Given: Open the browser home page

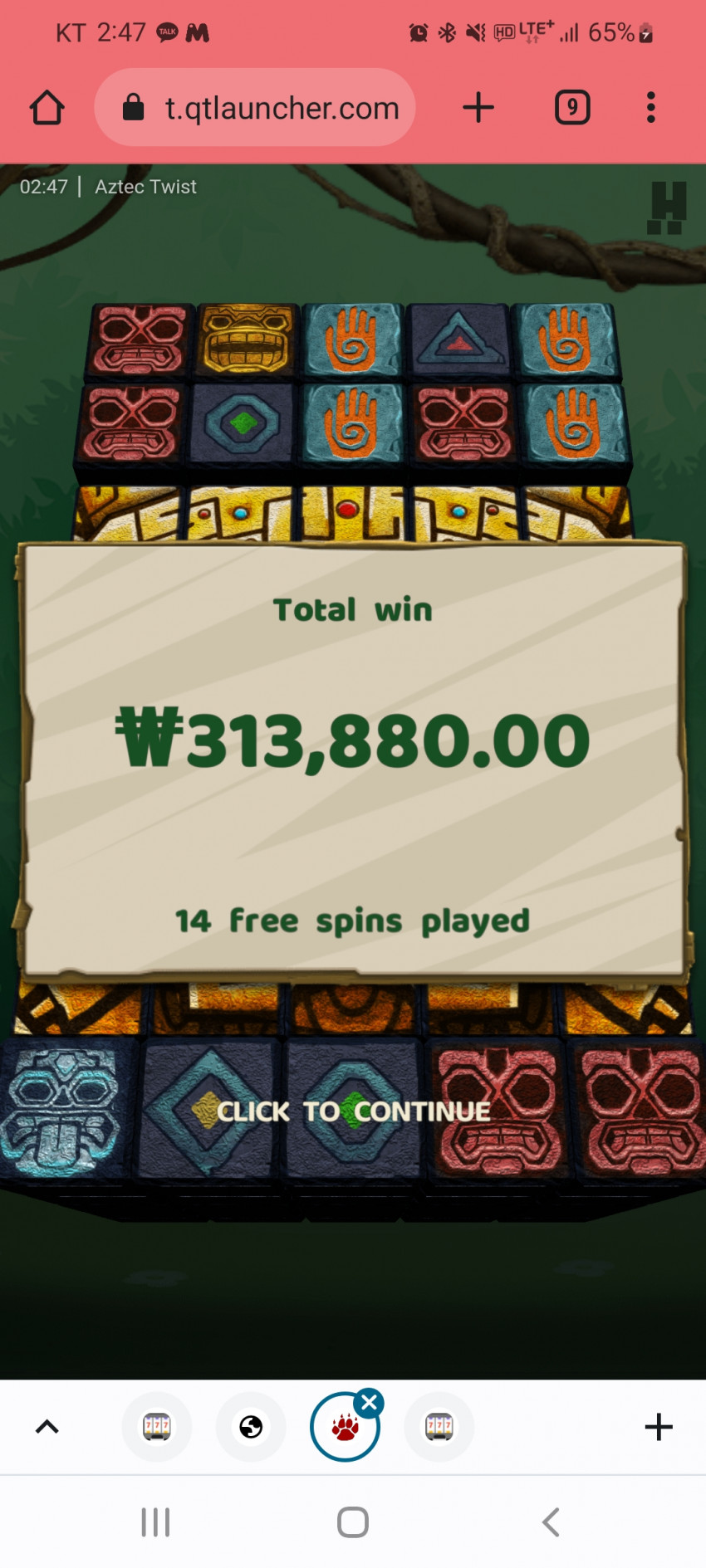Looking at the screenshot, I should 47,108.
